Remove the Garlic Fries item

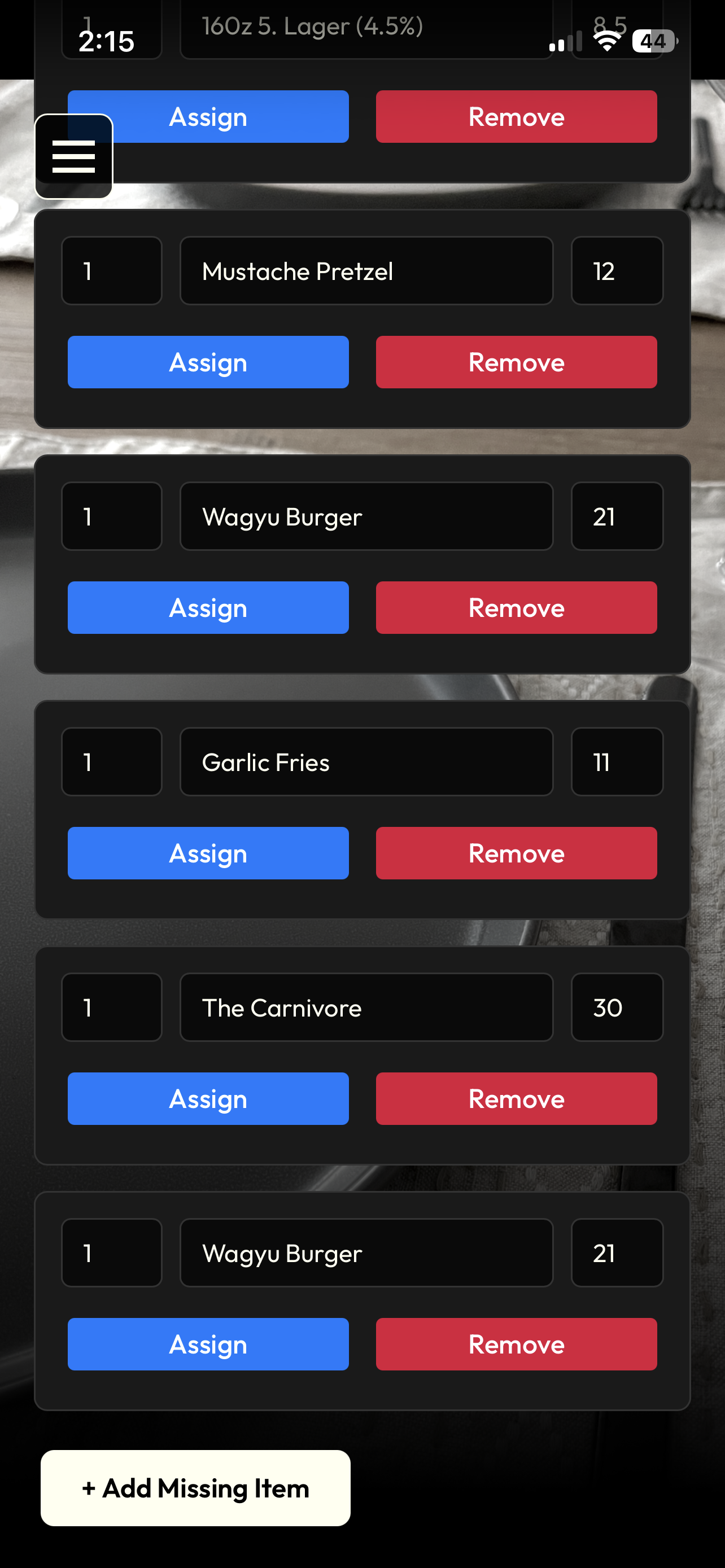point(516,853)
